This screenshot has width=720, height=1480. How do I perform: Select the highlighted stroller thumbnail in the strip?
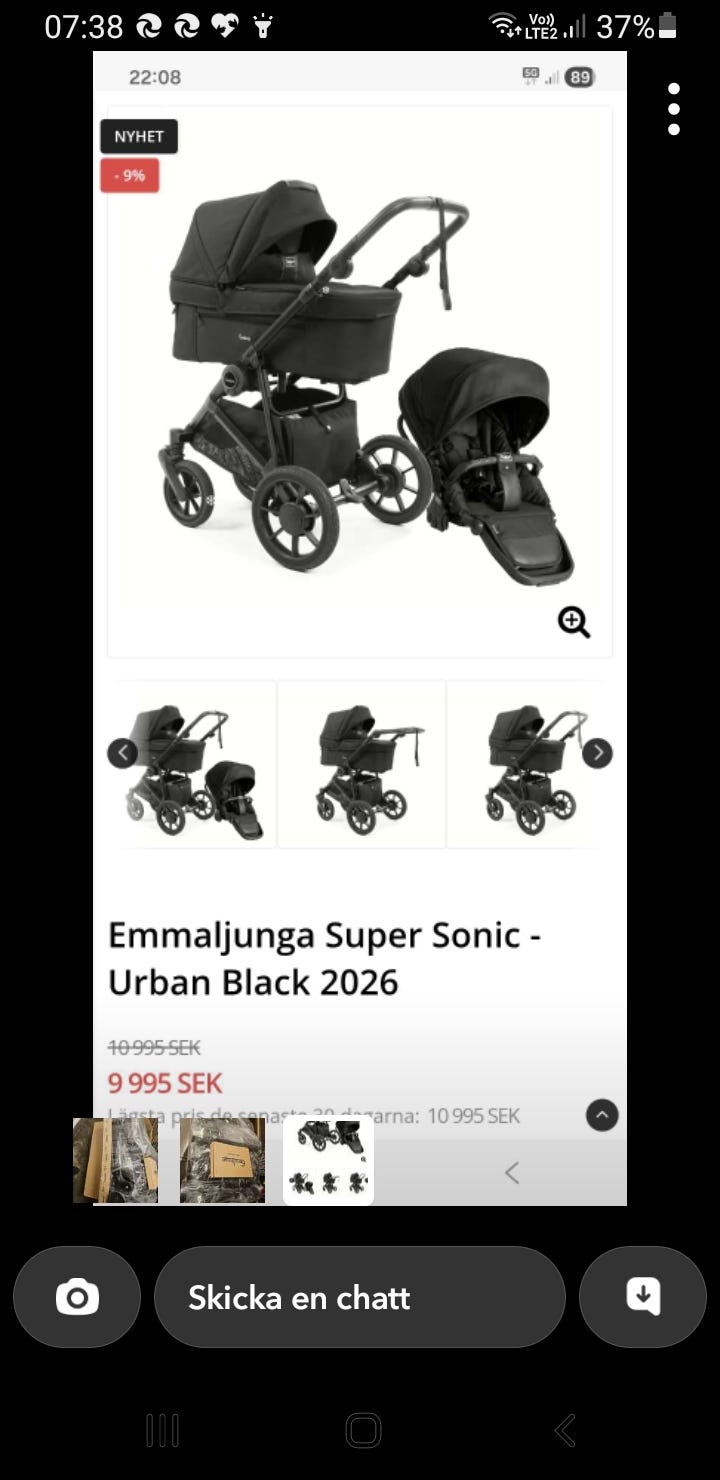pos(328,1160)
